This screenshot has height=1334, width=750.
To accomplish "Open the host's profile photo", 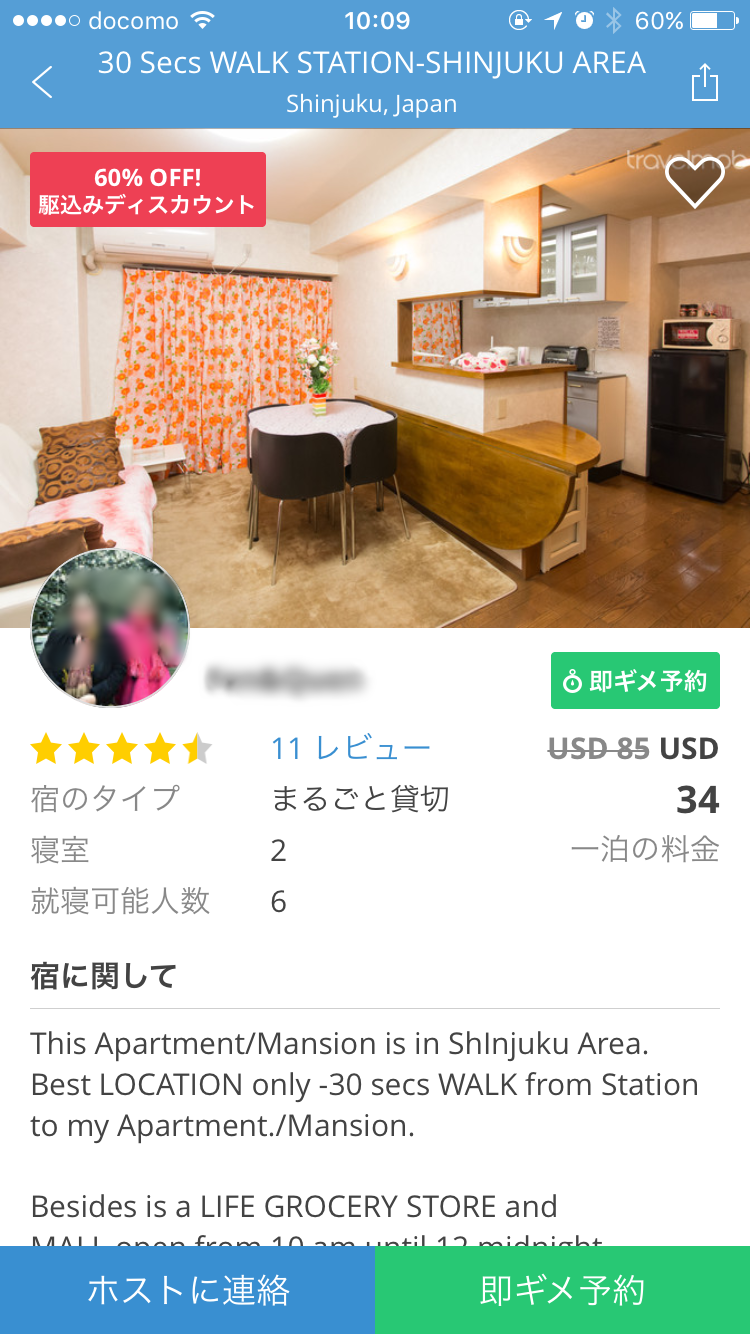I will [x=110, y=628].
